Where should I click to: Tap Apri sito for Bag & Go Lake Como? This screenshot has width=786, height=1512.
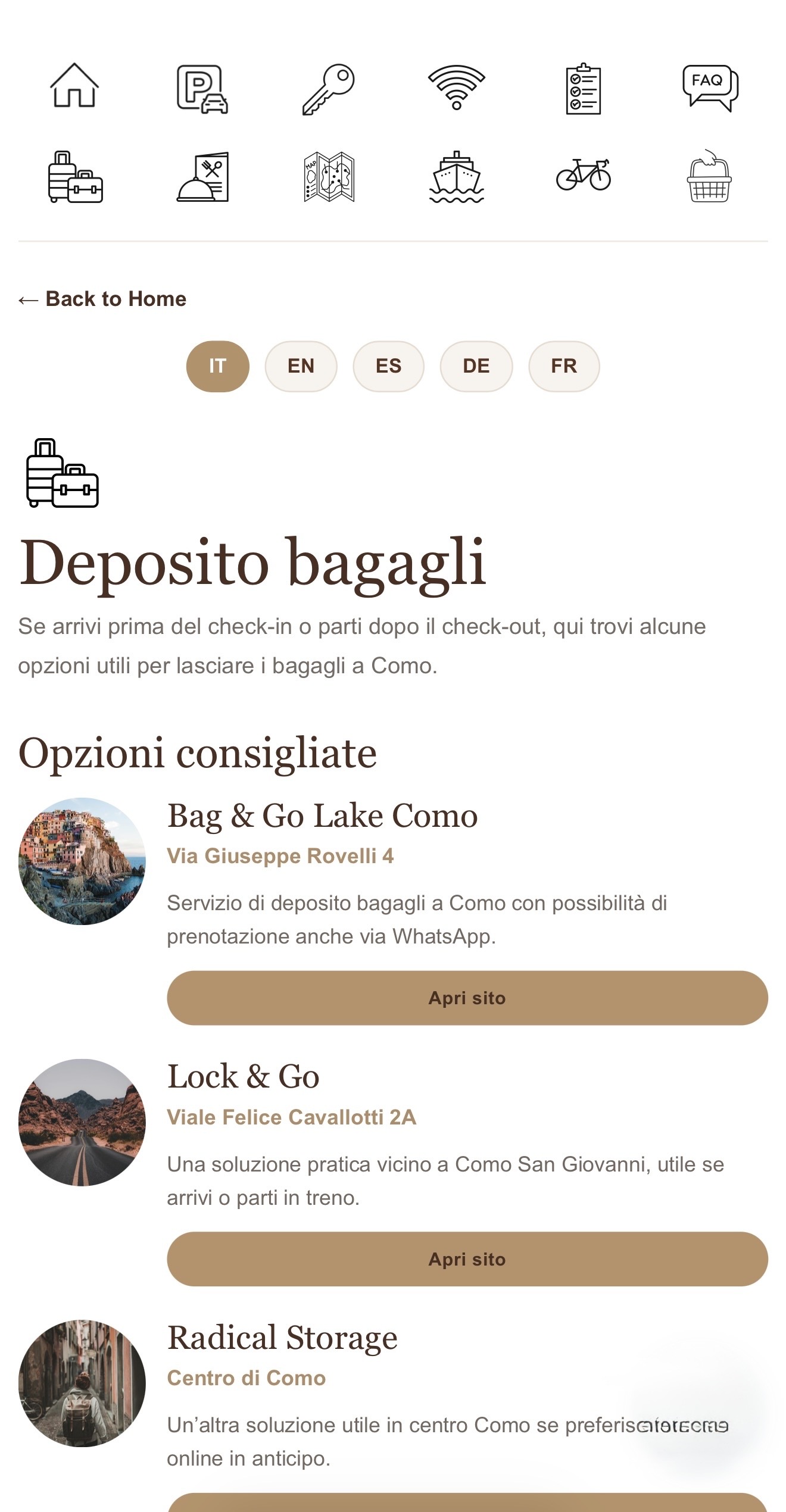coord(467,998)
